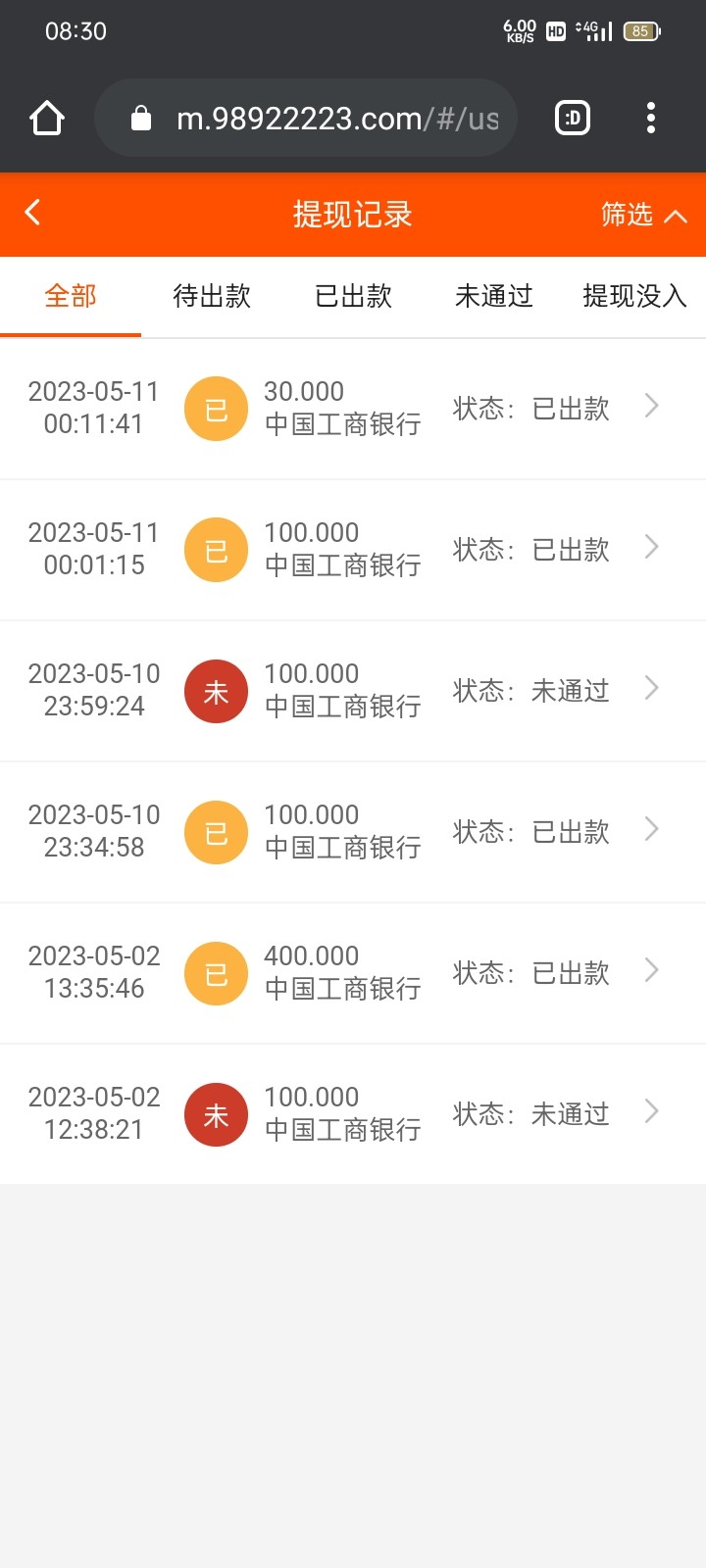The image size is (706, 1568).
Task: Switch to the 全部 tab
Action: (71, 296)
